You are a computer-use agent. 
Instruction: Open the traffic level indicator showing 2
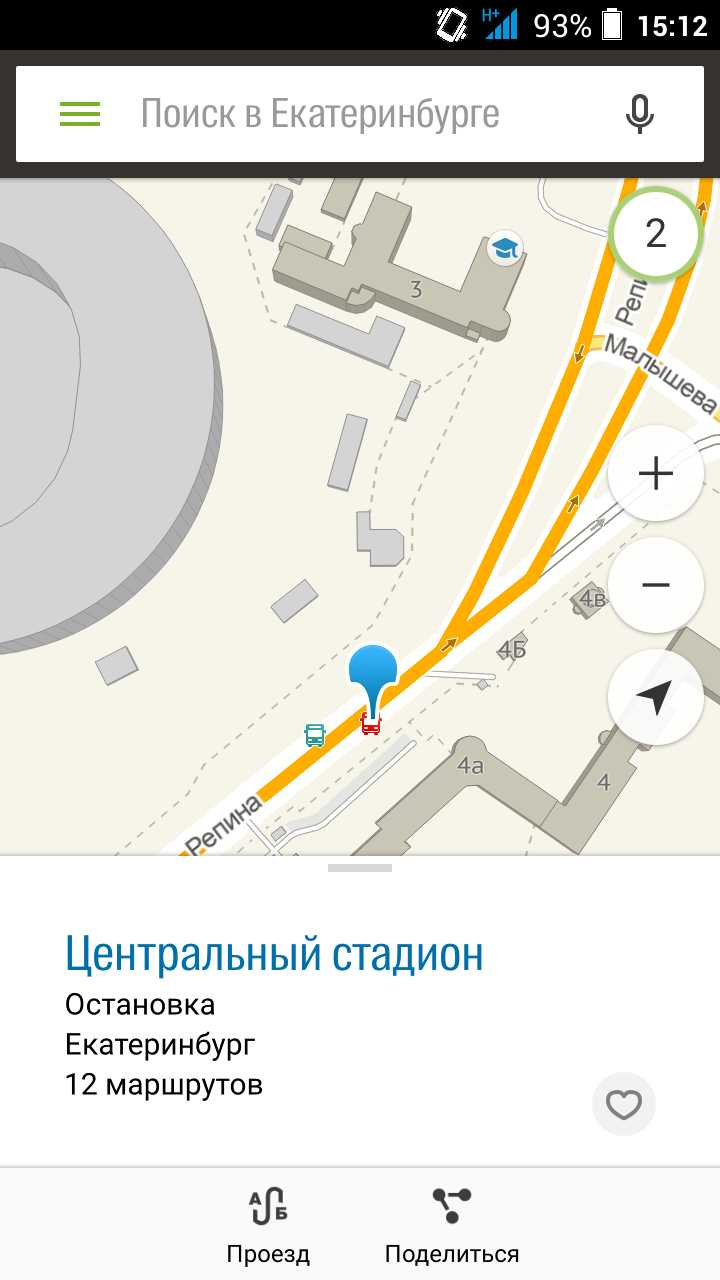click(655, 234)
